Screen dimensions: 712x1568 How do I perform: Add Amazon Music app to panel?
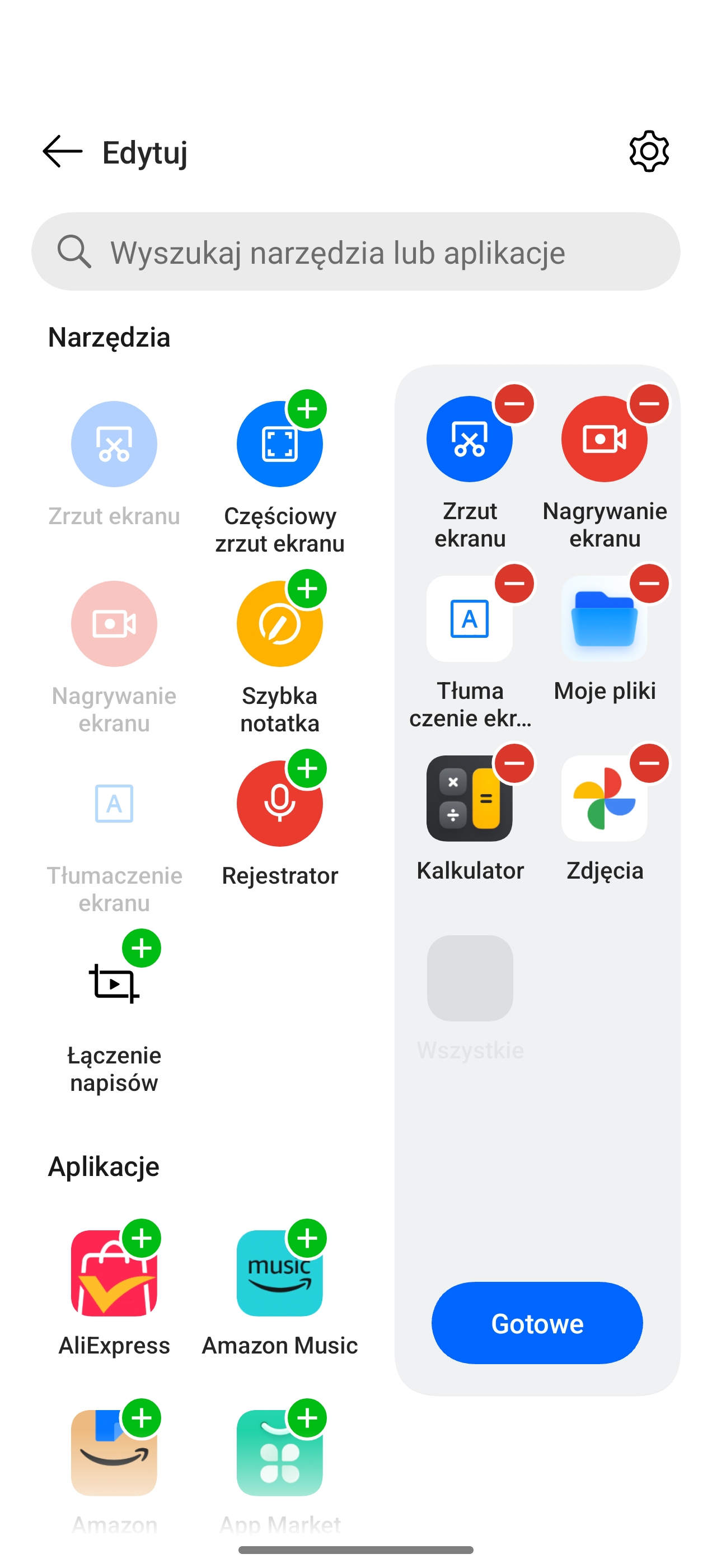tap(307, 1239)
